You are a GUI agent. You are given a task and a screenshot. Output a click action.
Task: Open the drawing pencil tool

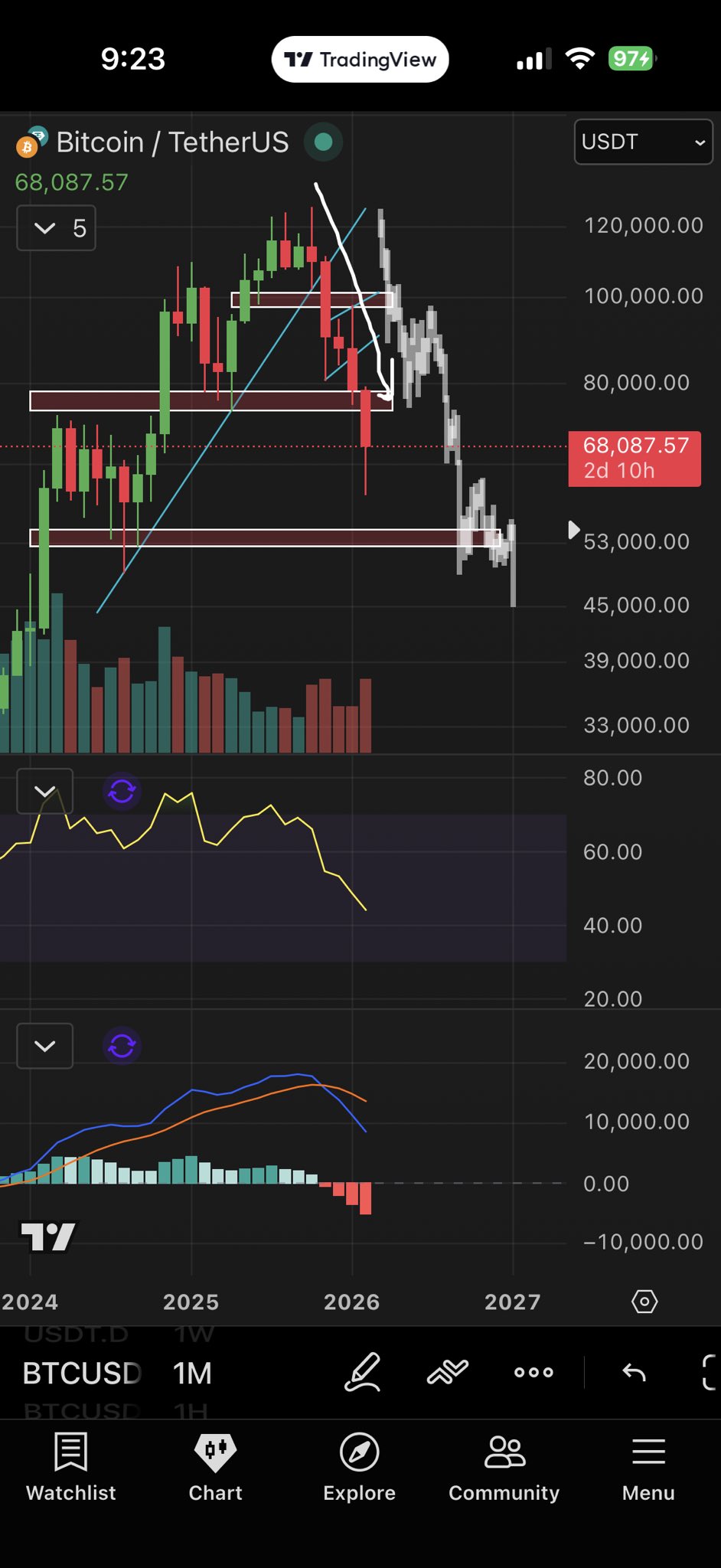(362, 1372)
